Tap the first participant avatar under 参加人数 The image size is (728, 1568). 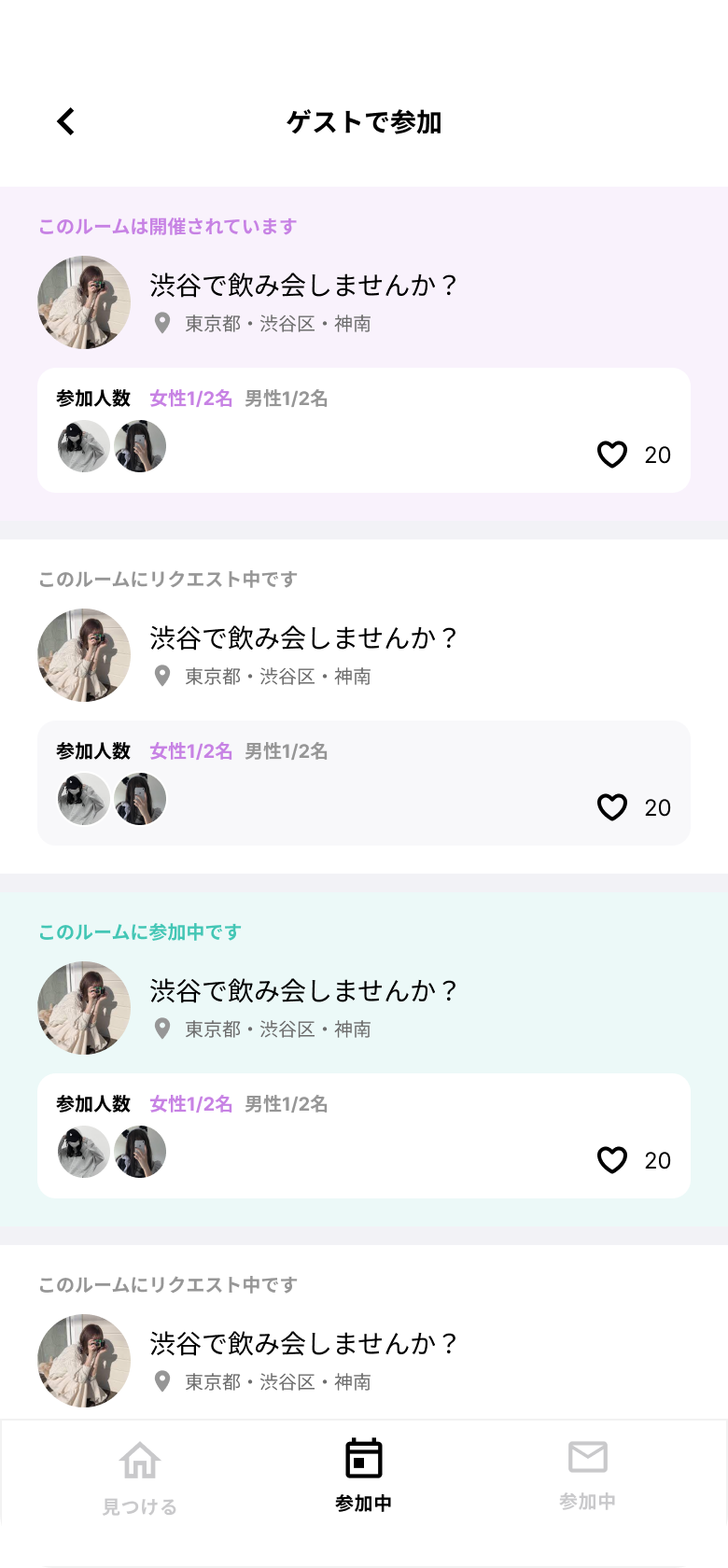(83, 446)
